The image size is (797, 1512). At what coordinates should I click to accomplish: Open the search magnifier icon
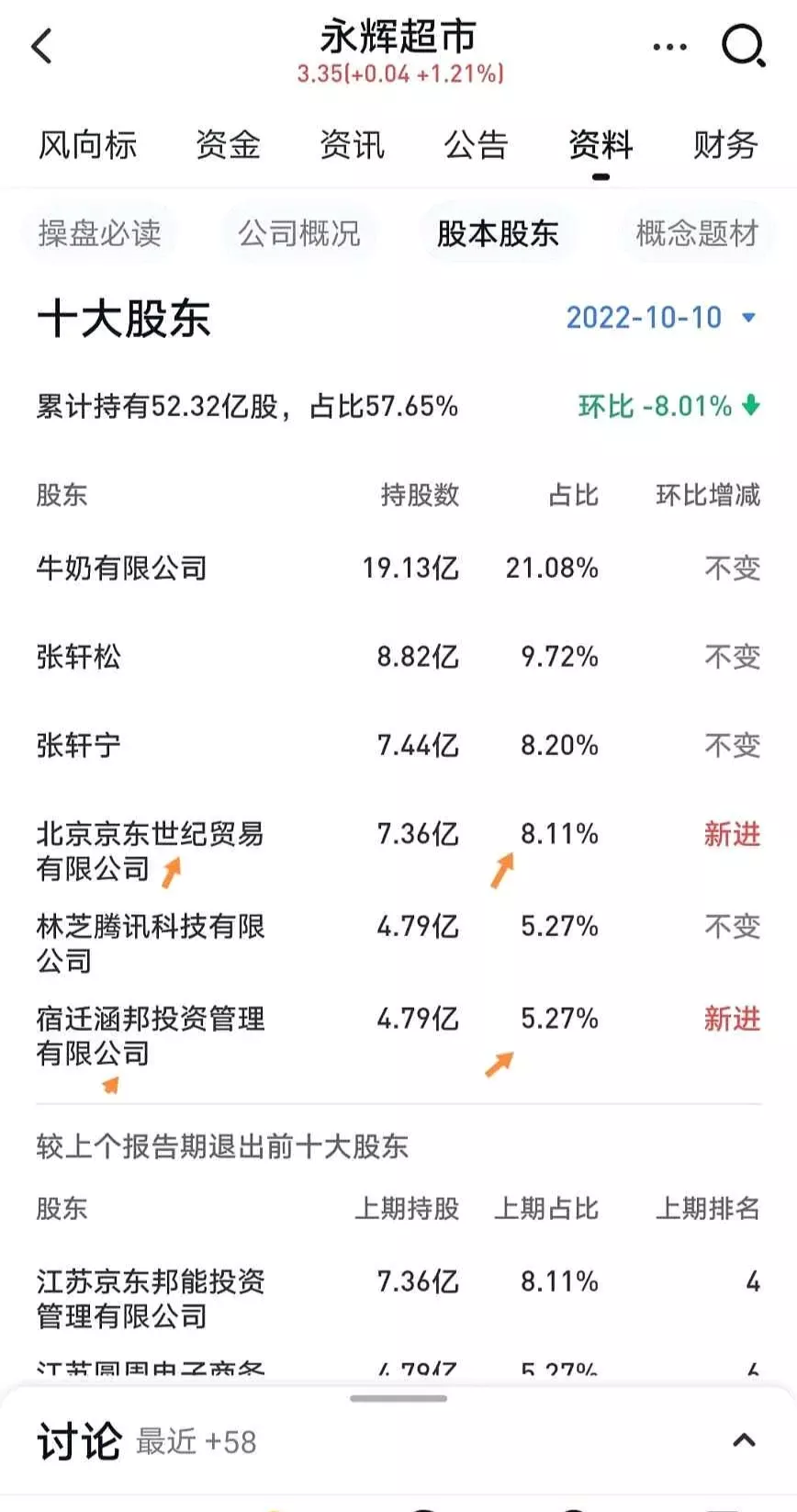[x=743, y=45]
